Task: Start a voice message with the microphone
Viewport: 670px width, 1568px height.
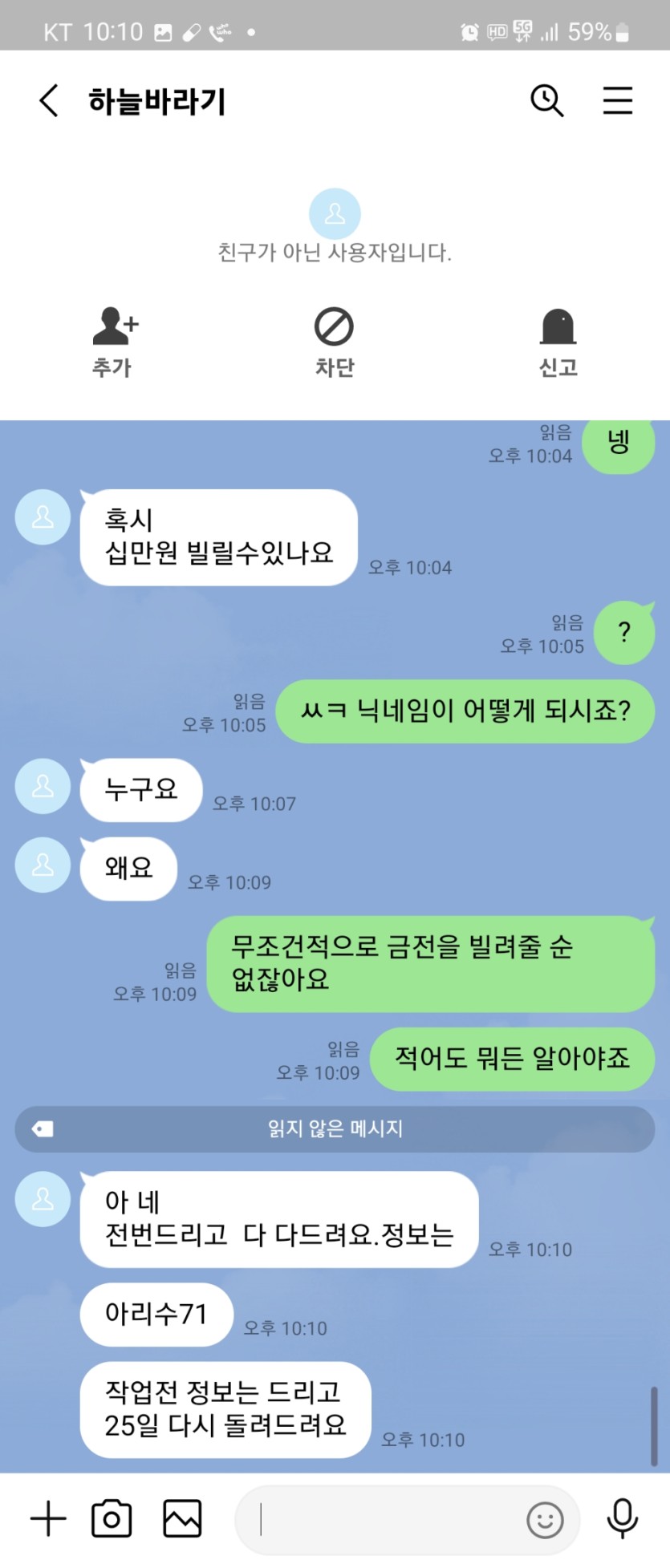Action: (x=622, y=1519)
